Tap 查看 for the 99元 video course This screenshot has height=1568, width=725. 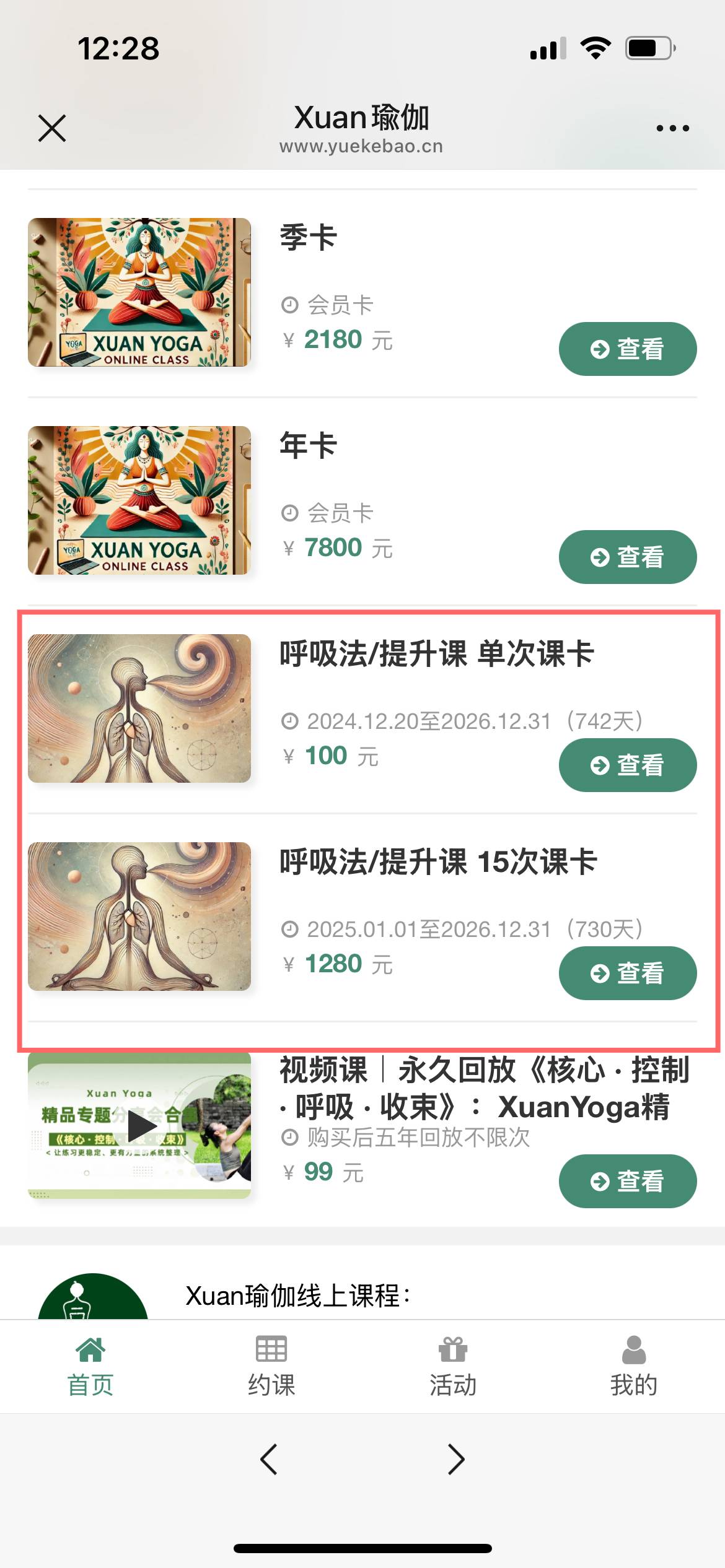click(x=627, y=1181)
